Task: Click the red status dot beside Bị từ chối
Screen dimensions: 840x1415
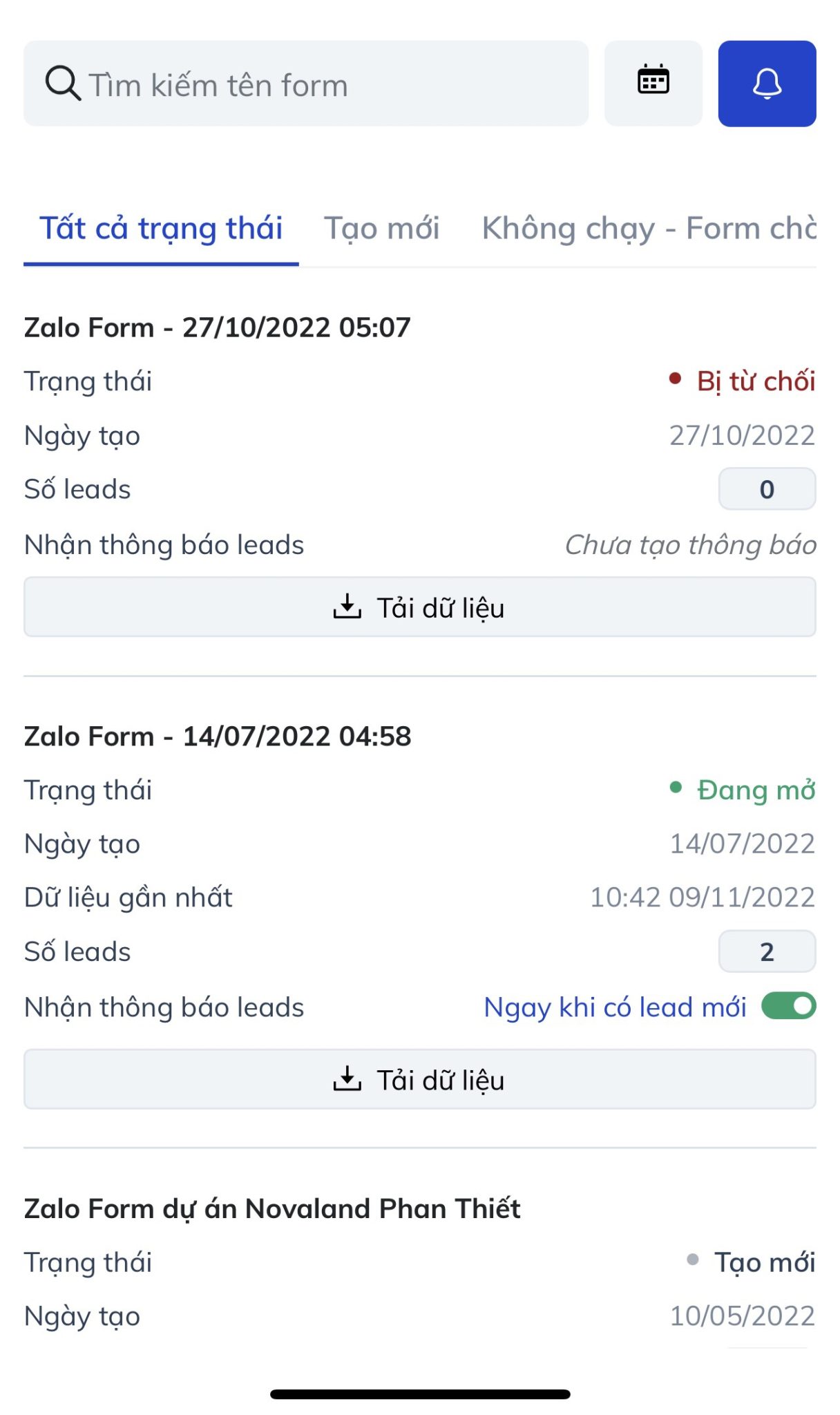Action: click(675, 377)
